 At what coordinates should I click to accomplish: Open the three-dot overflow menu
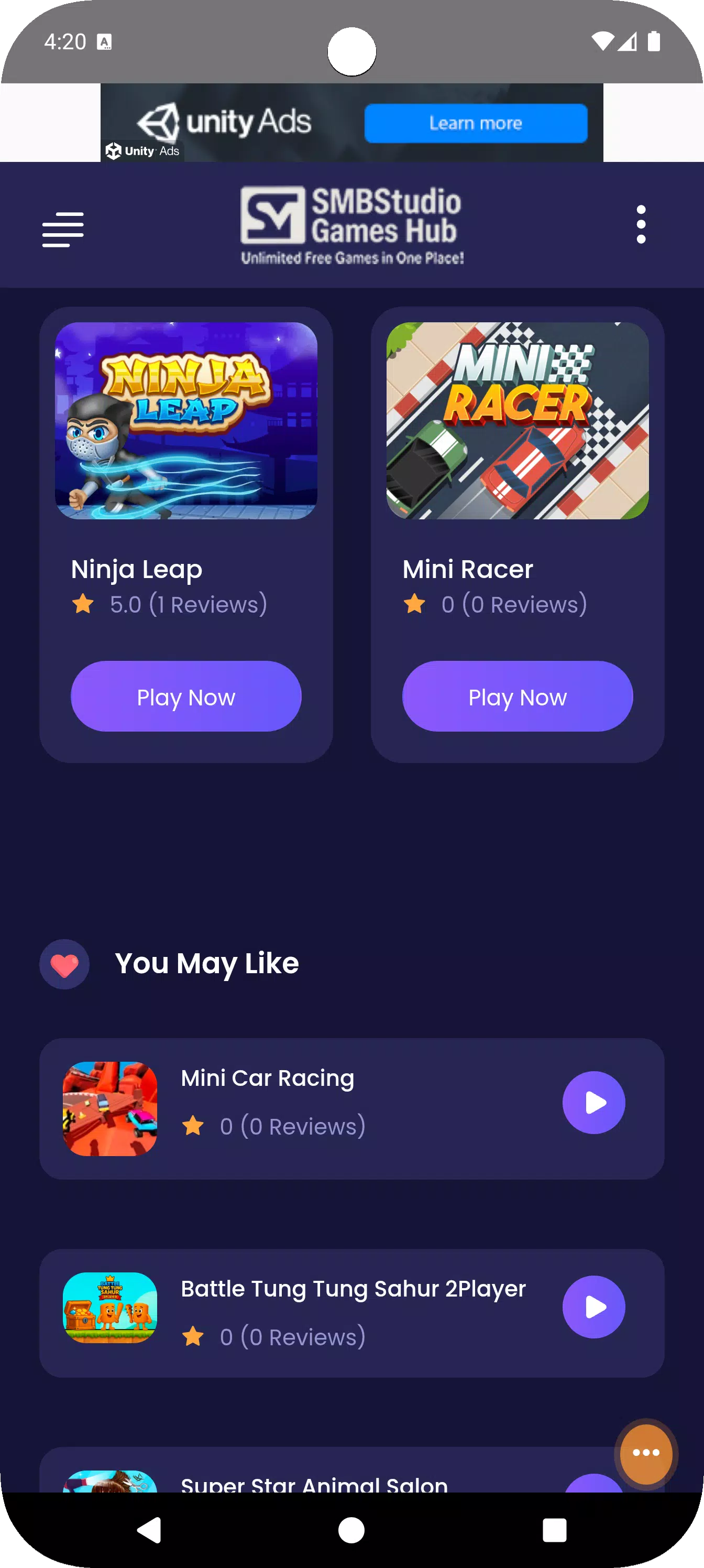[641, 225]
